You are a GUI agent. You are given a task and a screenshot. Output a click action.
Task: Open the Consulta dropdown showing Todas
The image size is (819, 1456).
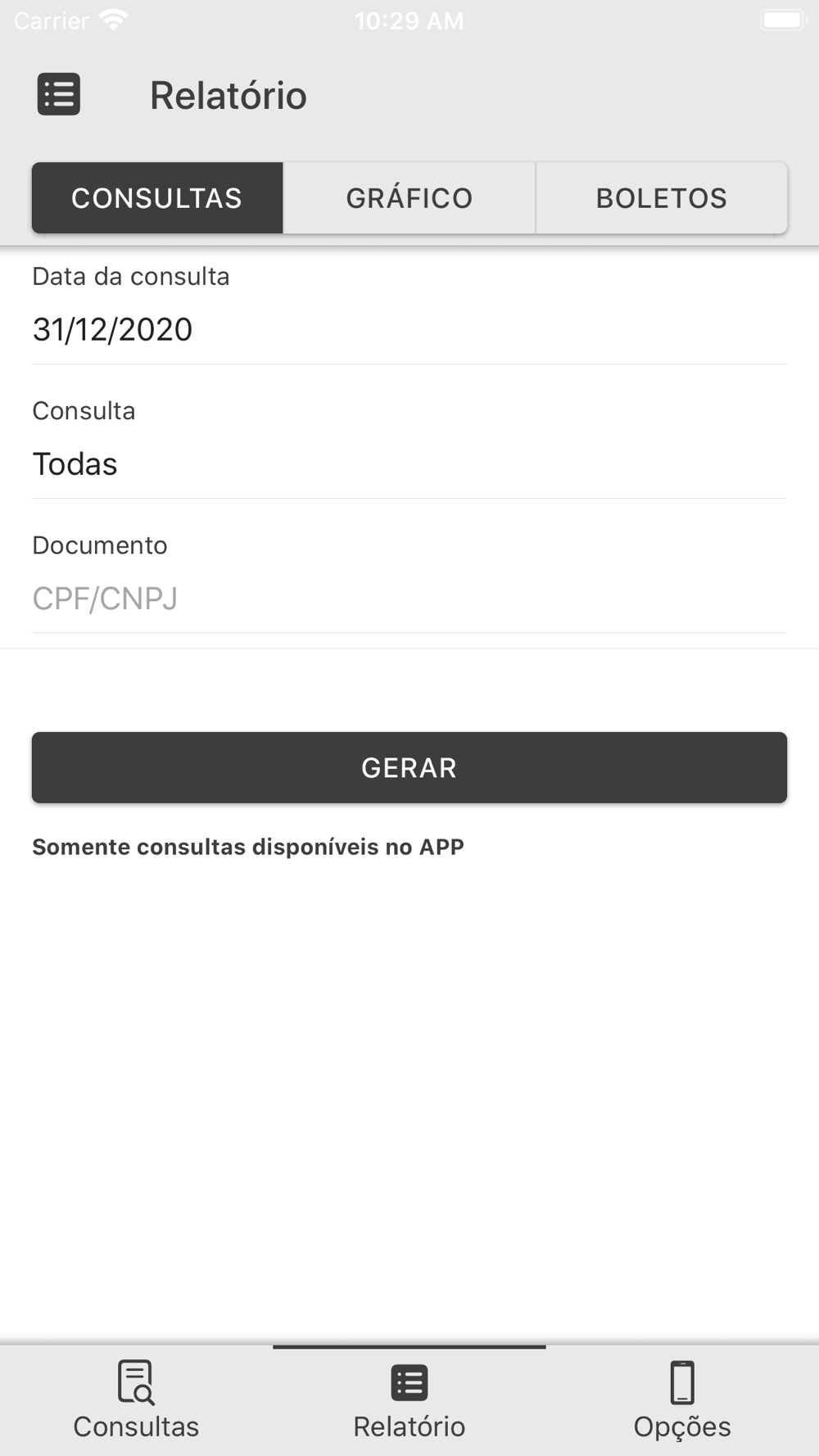[409, 464]
